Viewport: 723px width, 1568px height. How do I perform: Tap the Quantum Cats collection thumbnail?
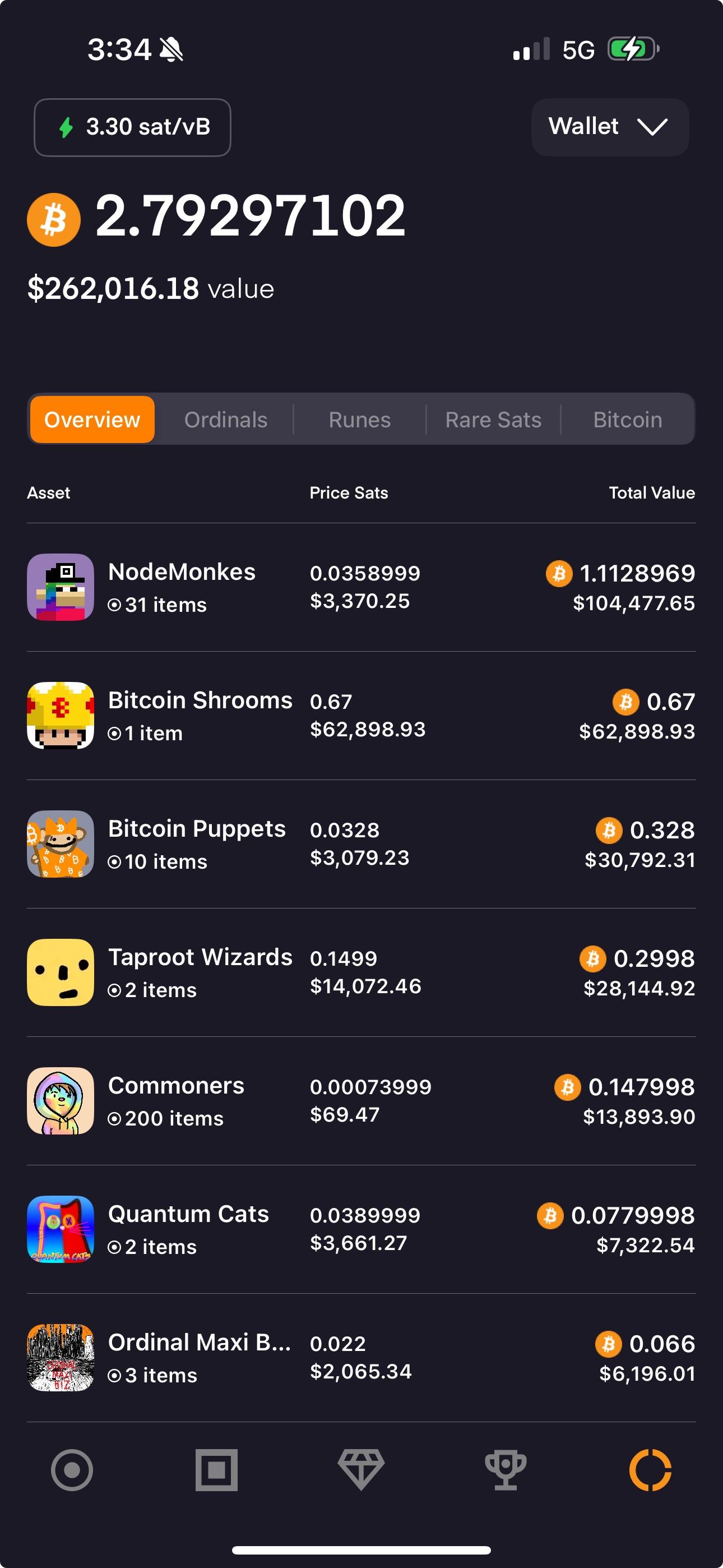tap(59, 1229)
